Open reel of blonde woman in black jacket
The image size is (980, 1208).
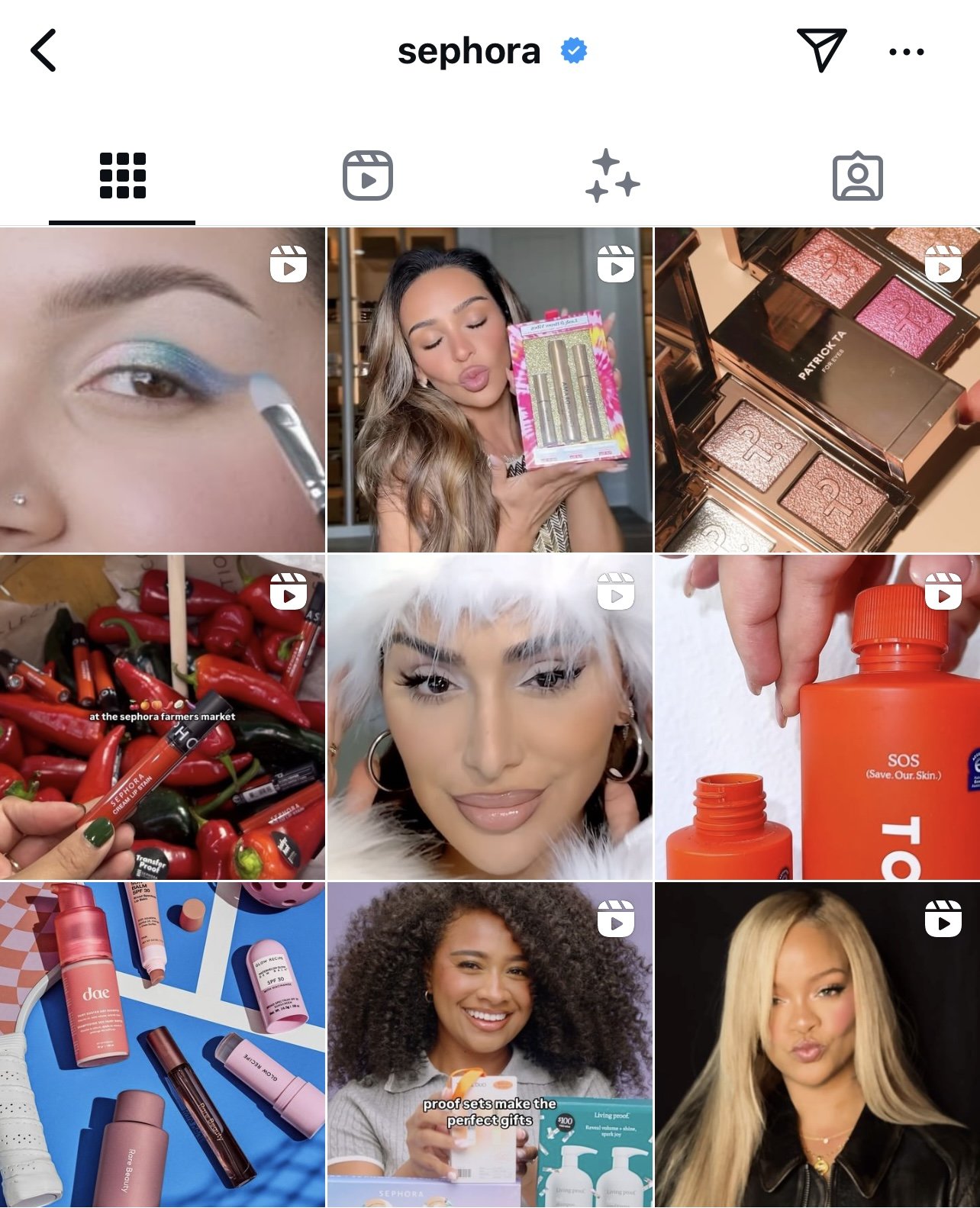(817, 1044)
